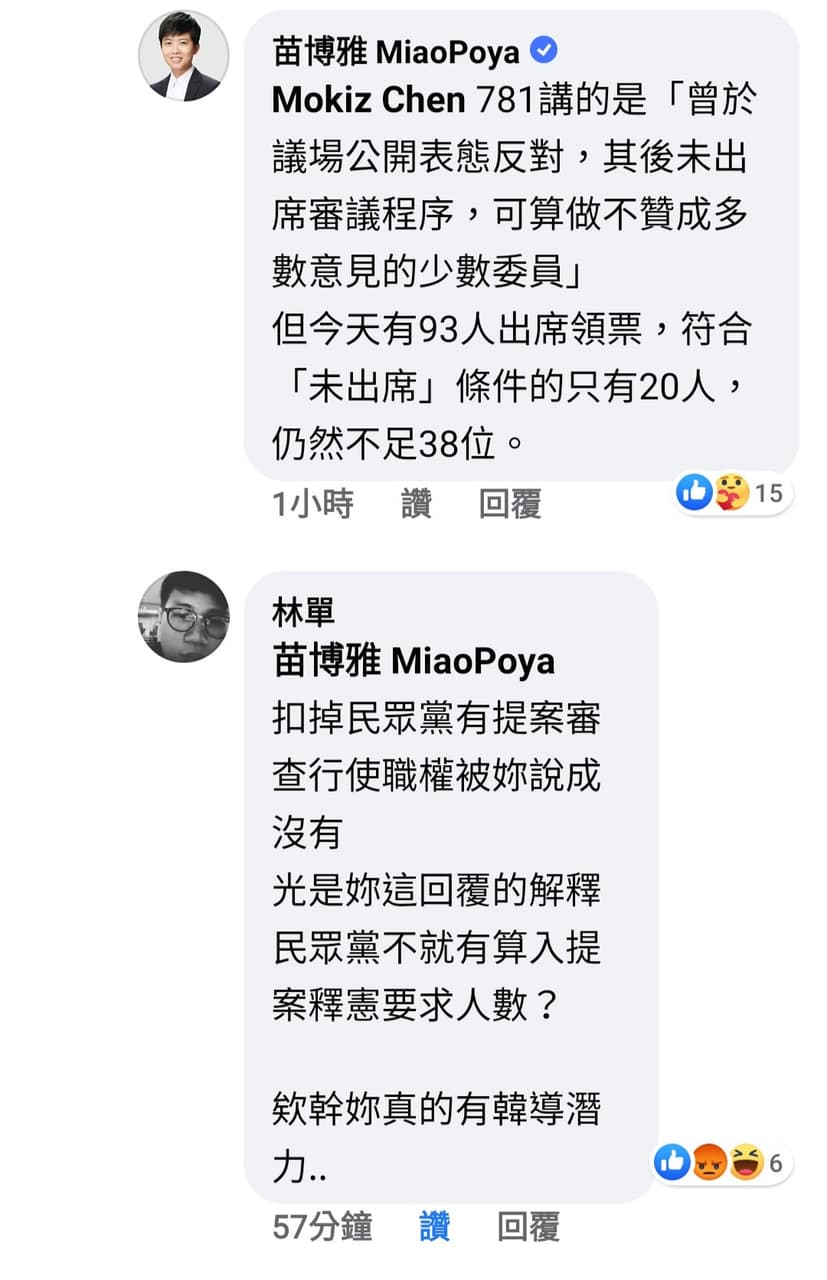
Task: Open the tagged Mokiz Chen profile
Action: (369, 101)
